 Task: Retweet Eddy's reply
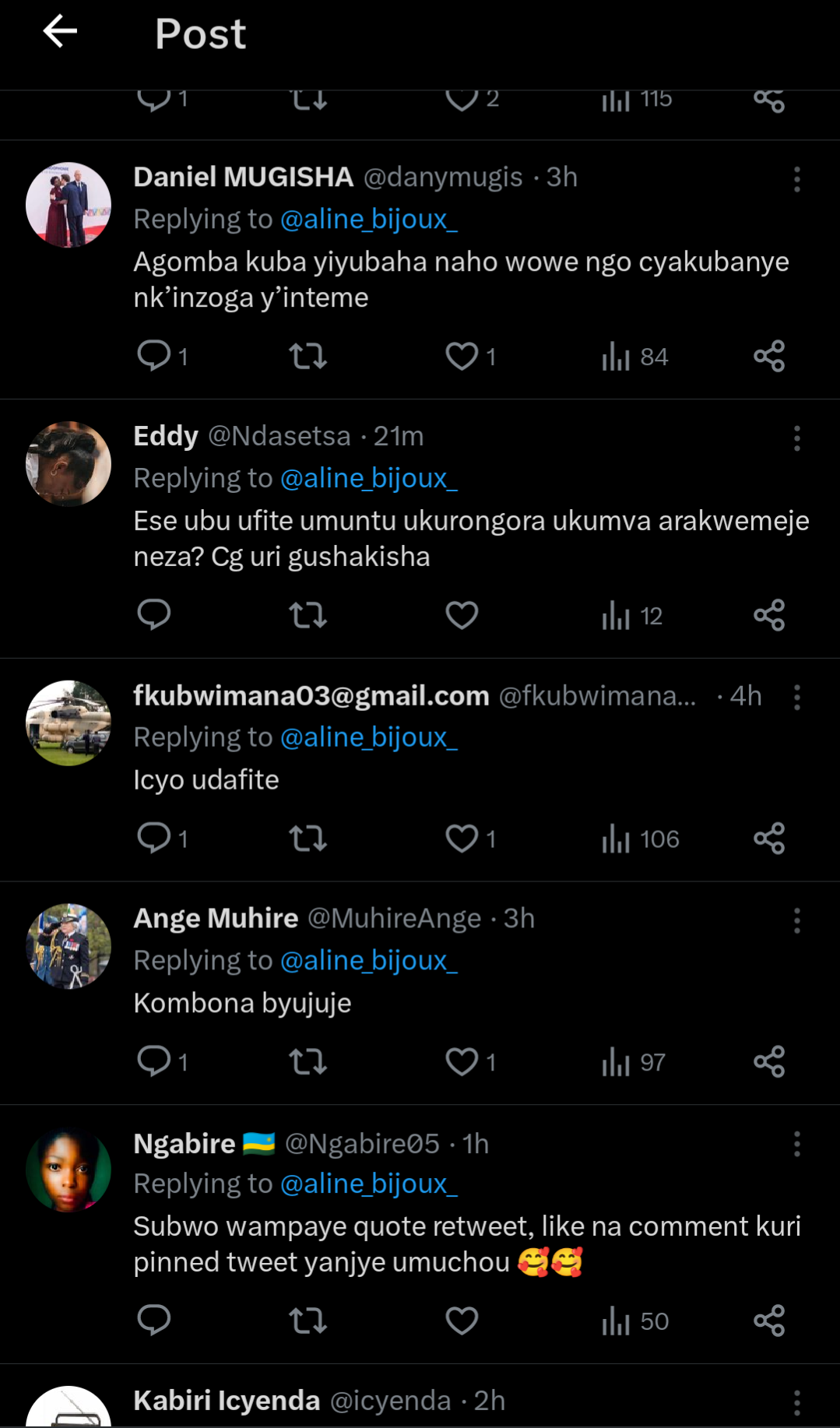[x=308, y=616]
